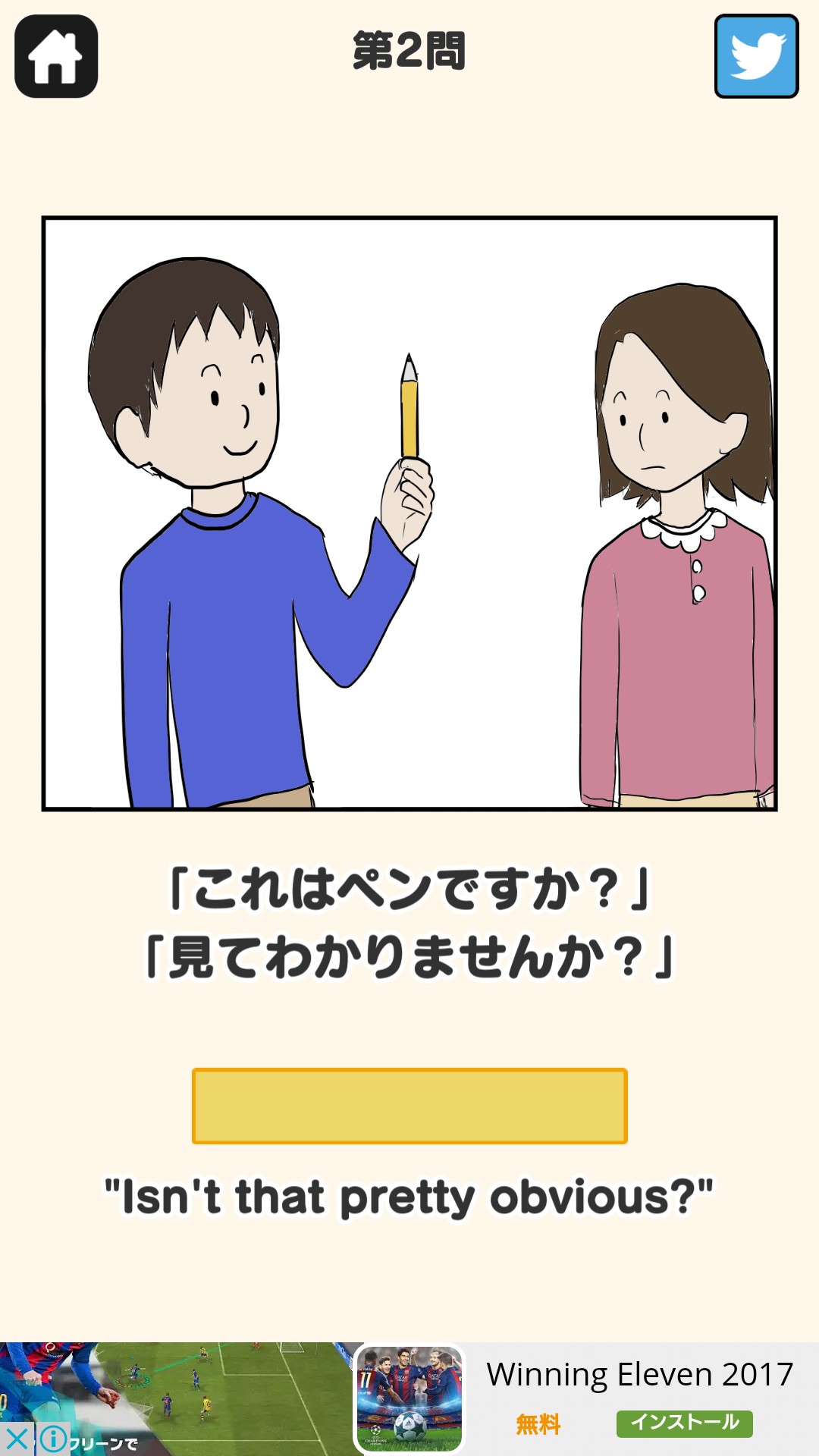Screen dimensions: 819x1456
Task: Tap the yellow answer box
Action: click(x=409, y=1106)
